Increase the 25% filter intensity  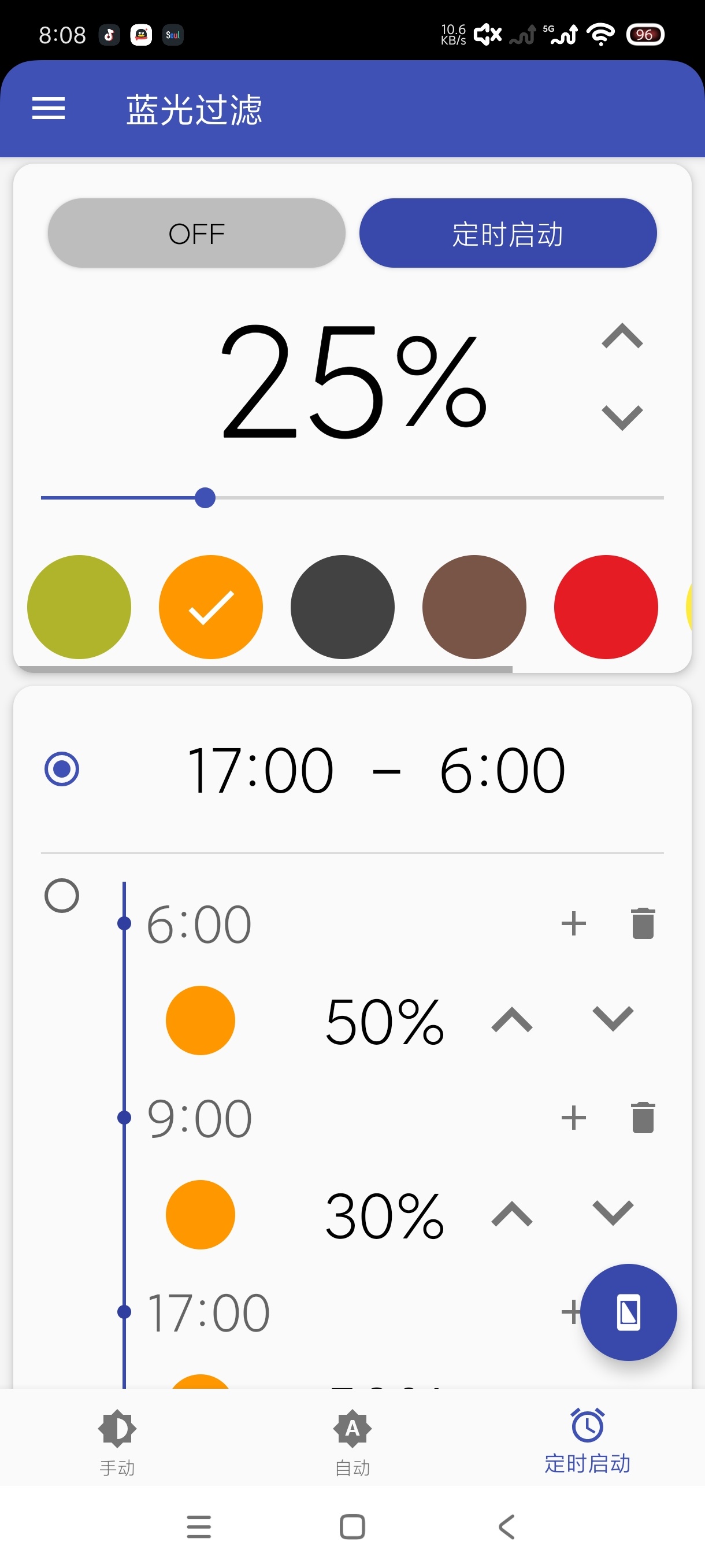(622, 336)
